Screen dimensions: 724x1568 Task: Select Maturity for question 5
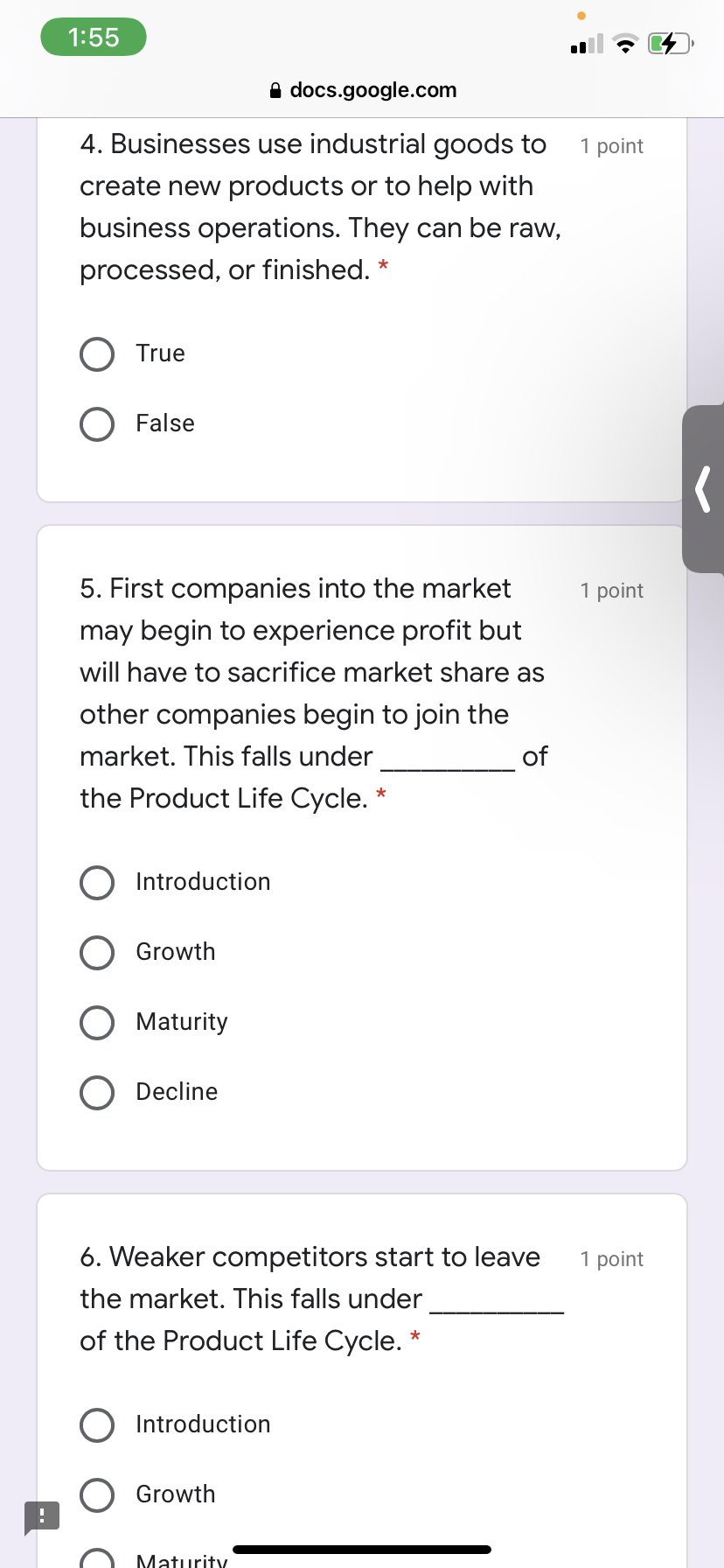point(96,1023)
